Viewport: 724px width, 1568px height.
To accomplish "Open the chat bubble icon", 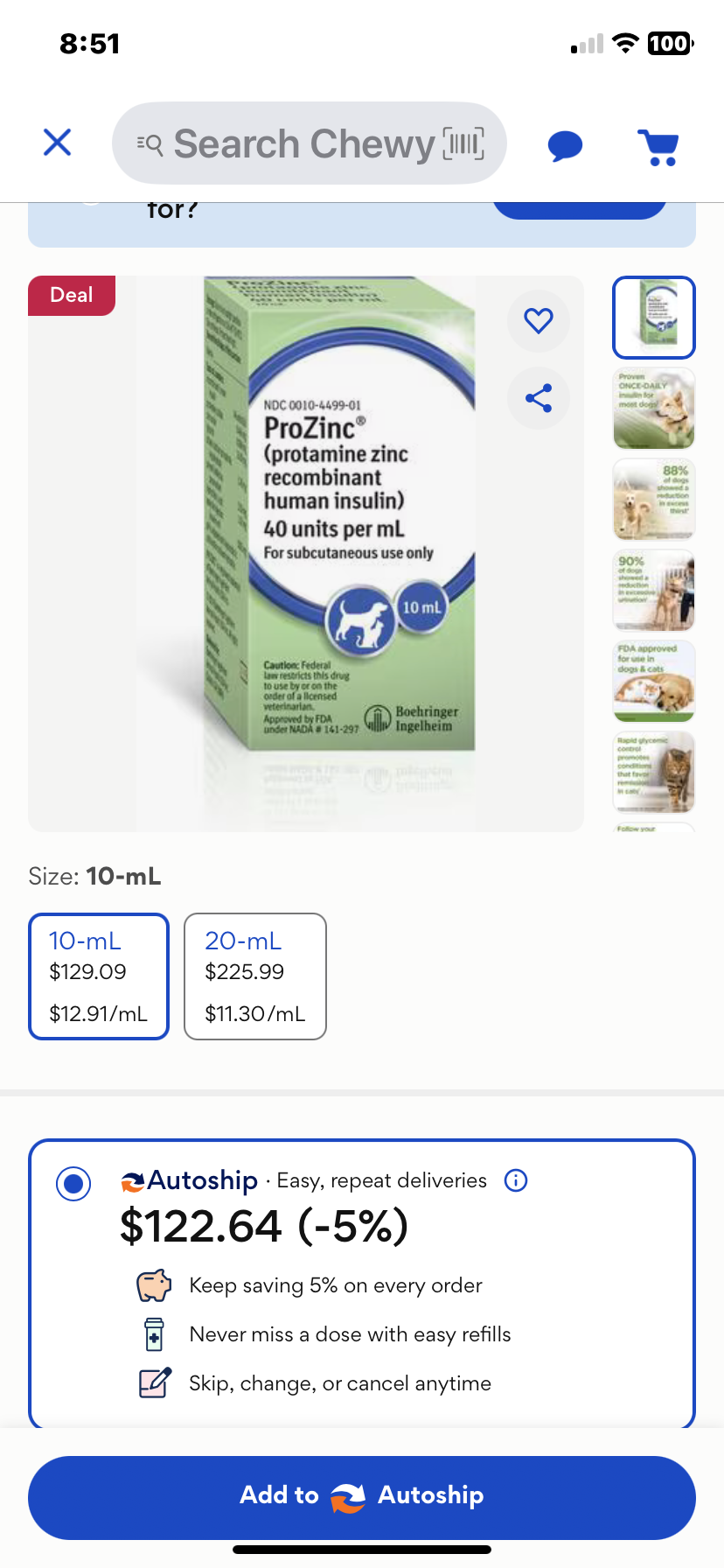I will tap(565, 145).
